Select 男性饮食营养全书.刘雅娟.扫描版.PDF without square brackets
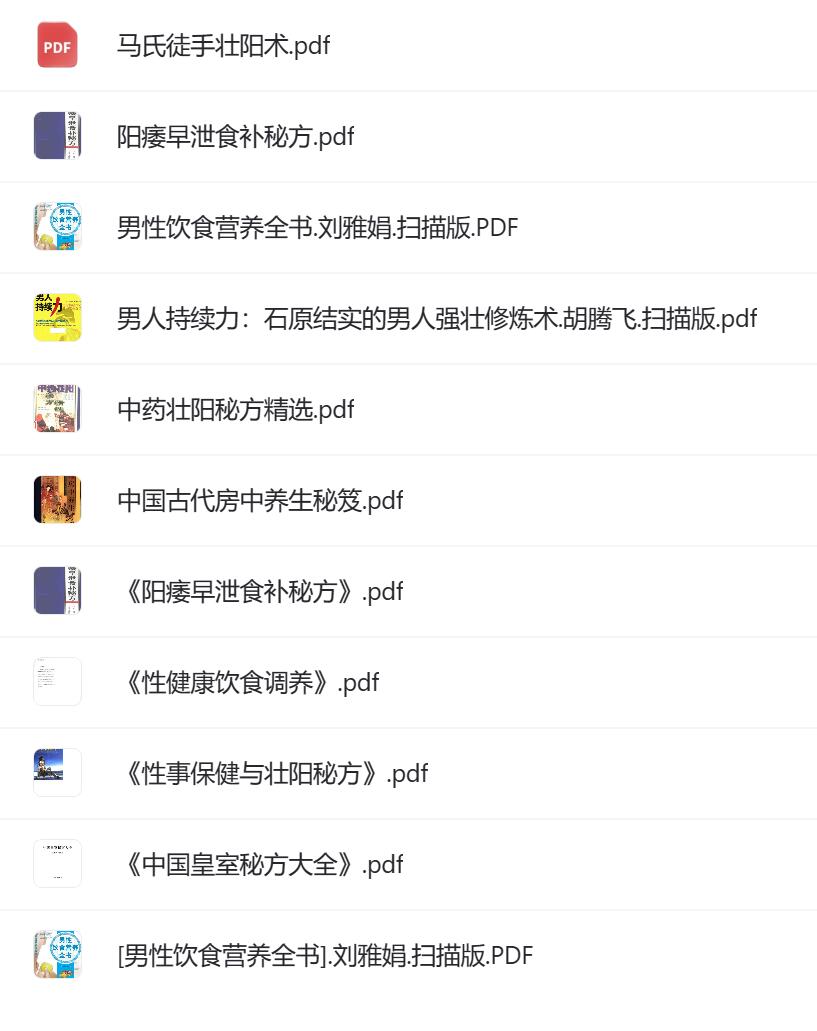Screen dimensions: 817x1031 tap(317, 228)
